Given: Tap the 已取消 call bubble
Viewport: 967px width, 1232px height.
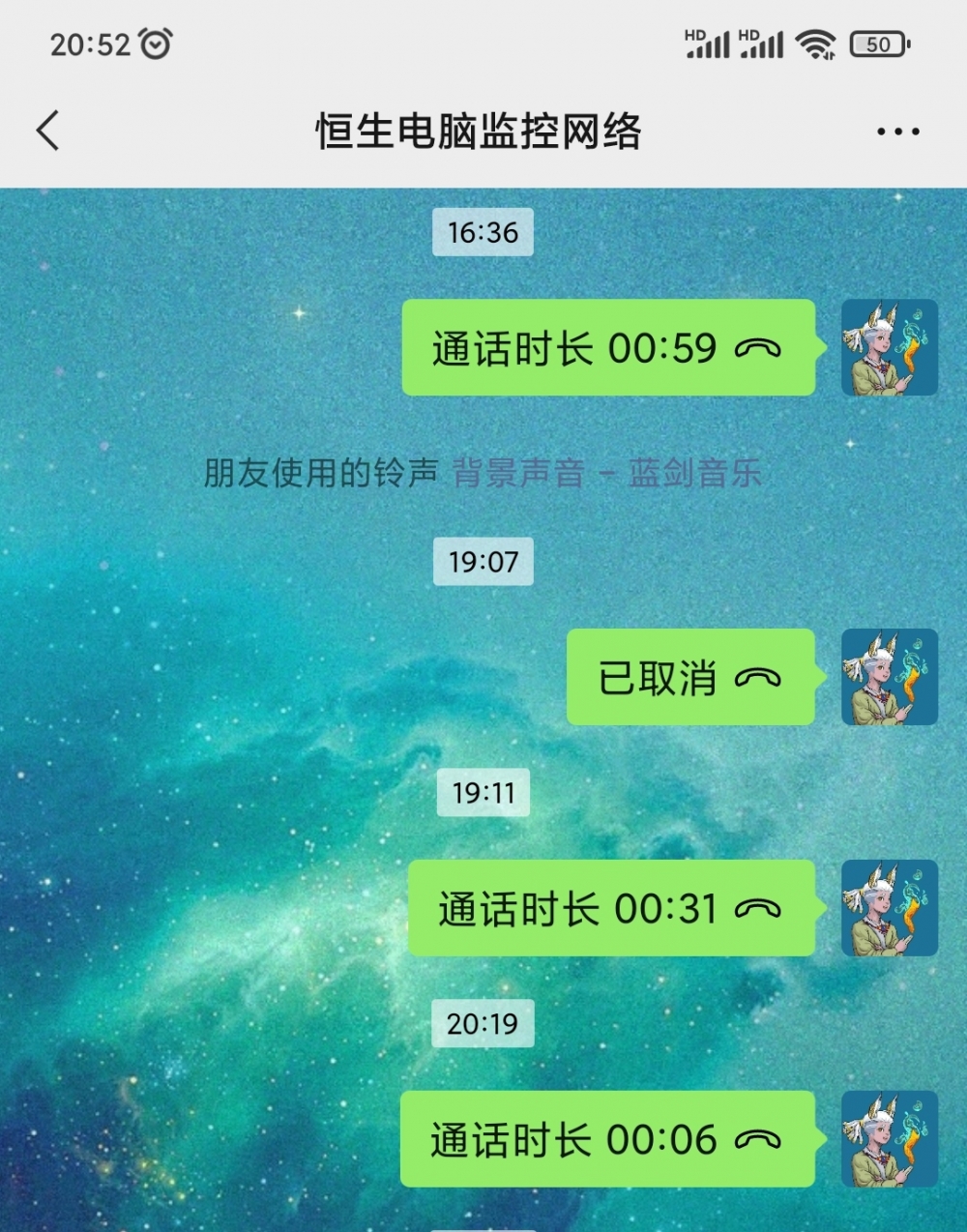Looking at the screenshot, I should click(689, 677).
